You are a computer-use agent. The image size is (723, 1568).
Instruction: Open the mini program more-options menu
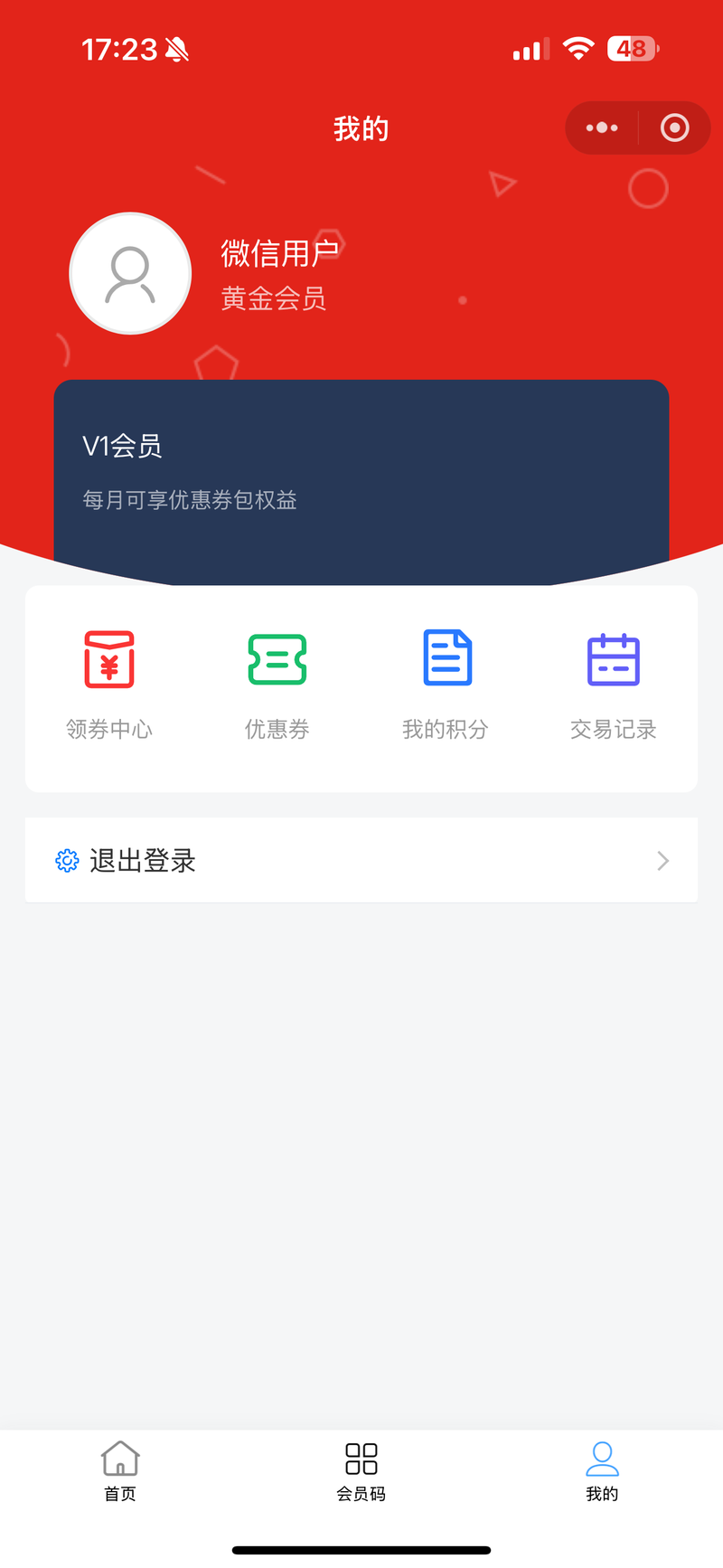[602, 128]
